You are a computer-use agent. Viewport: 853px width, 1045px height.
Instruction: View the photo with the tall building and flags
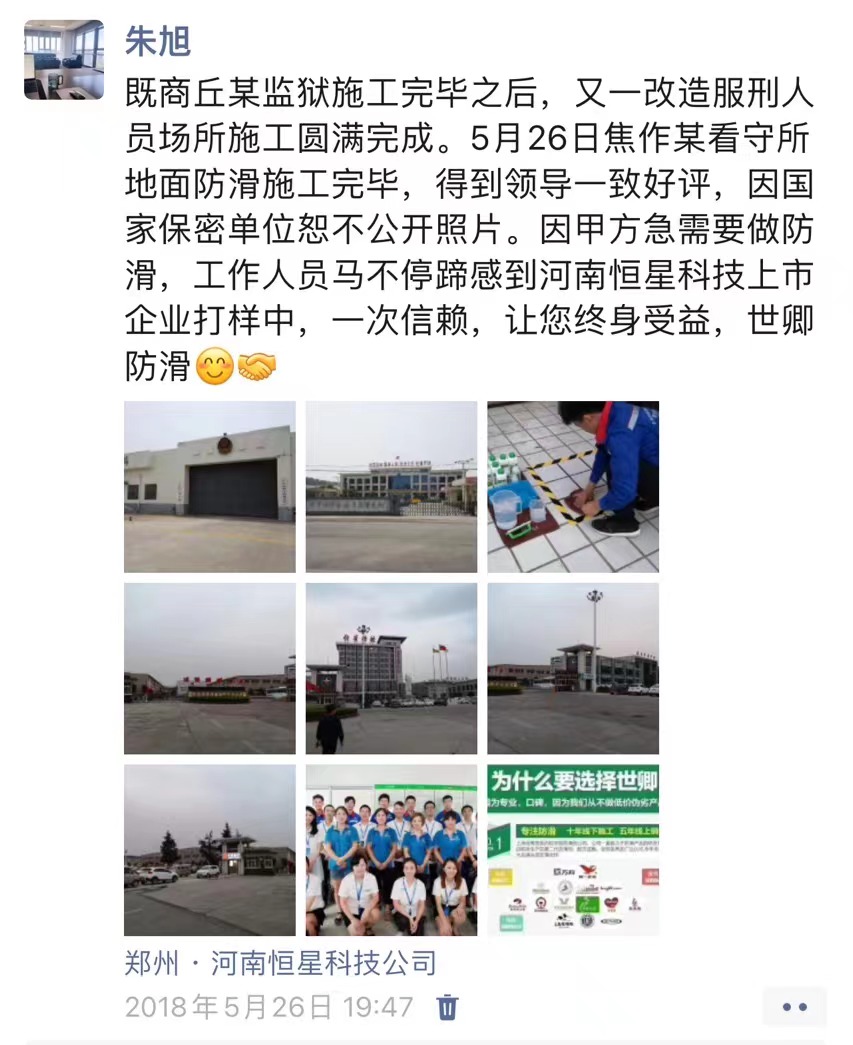tap(391, 668)
